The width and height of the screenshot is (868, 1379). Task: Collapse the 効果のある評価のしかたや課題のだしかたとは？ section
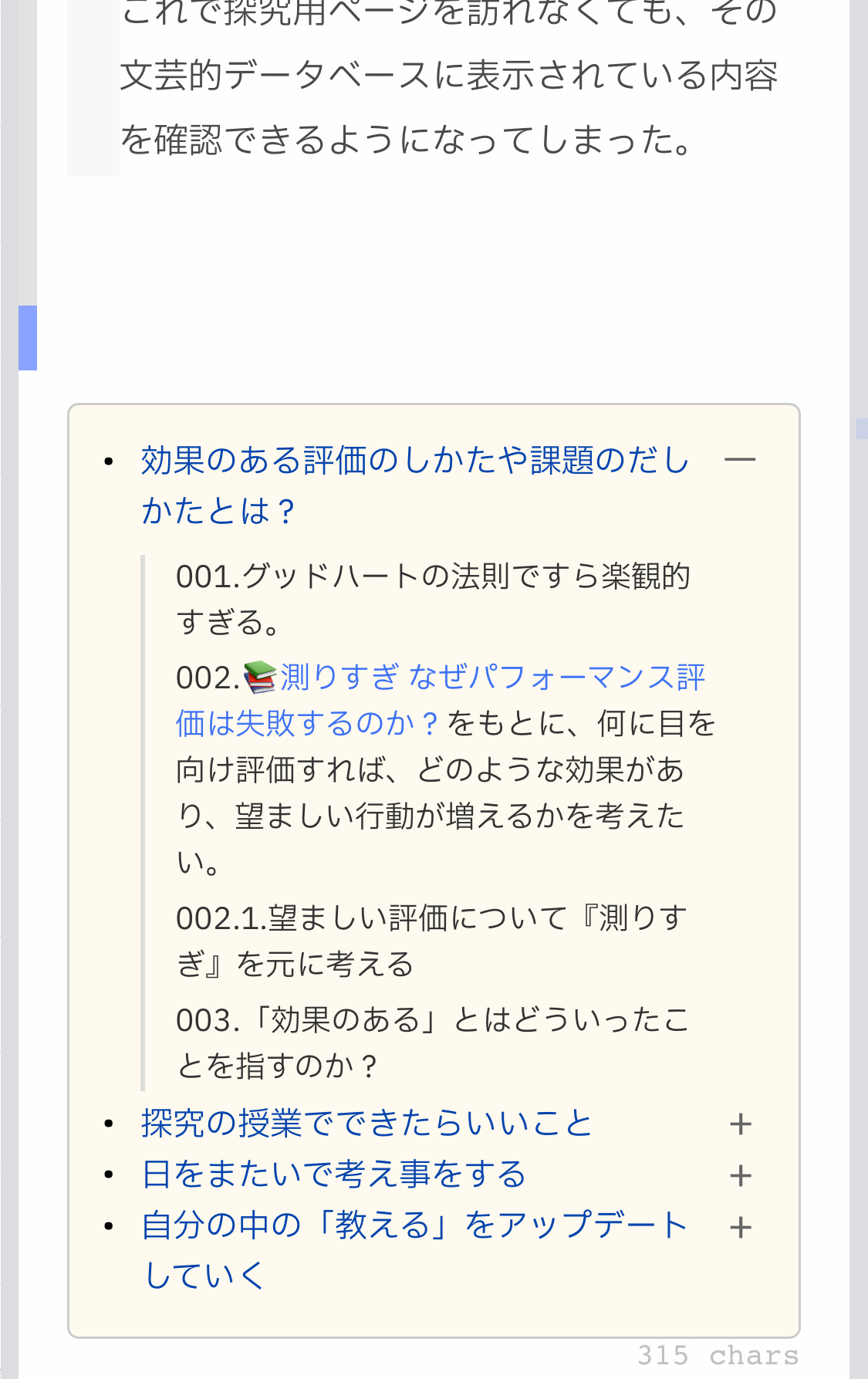pos(740,460)
